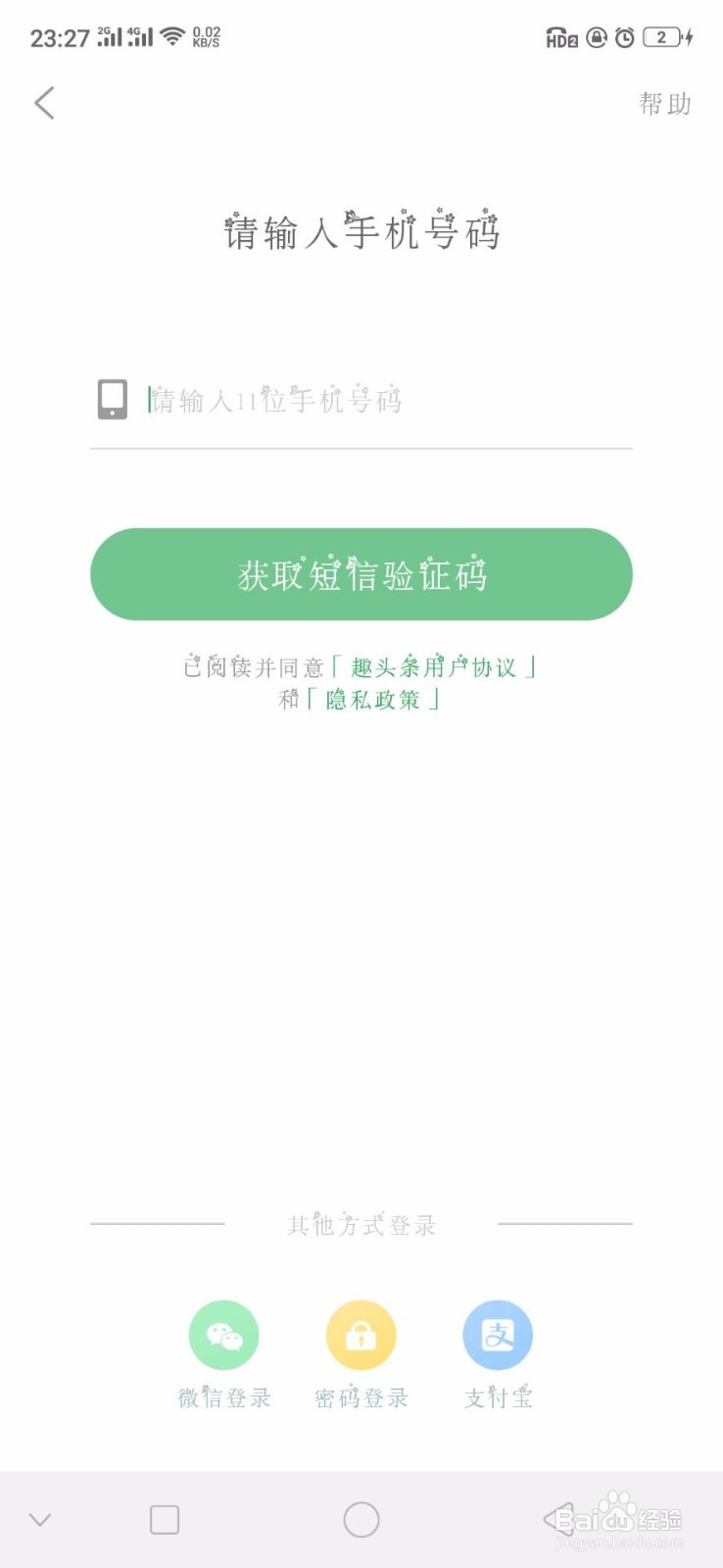Screen dimensions: 723x1568
Task: Tap the 获取短信验证码 button
Action: click(x=361, y=574)
